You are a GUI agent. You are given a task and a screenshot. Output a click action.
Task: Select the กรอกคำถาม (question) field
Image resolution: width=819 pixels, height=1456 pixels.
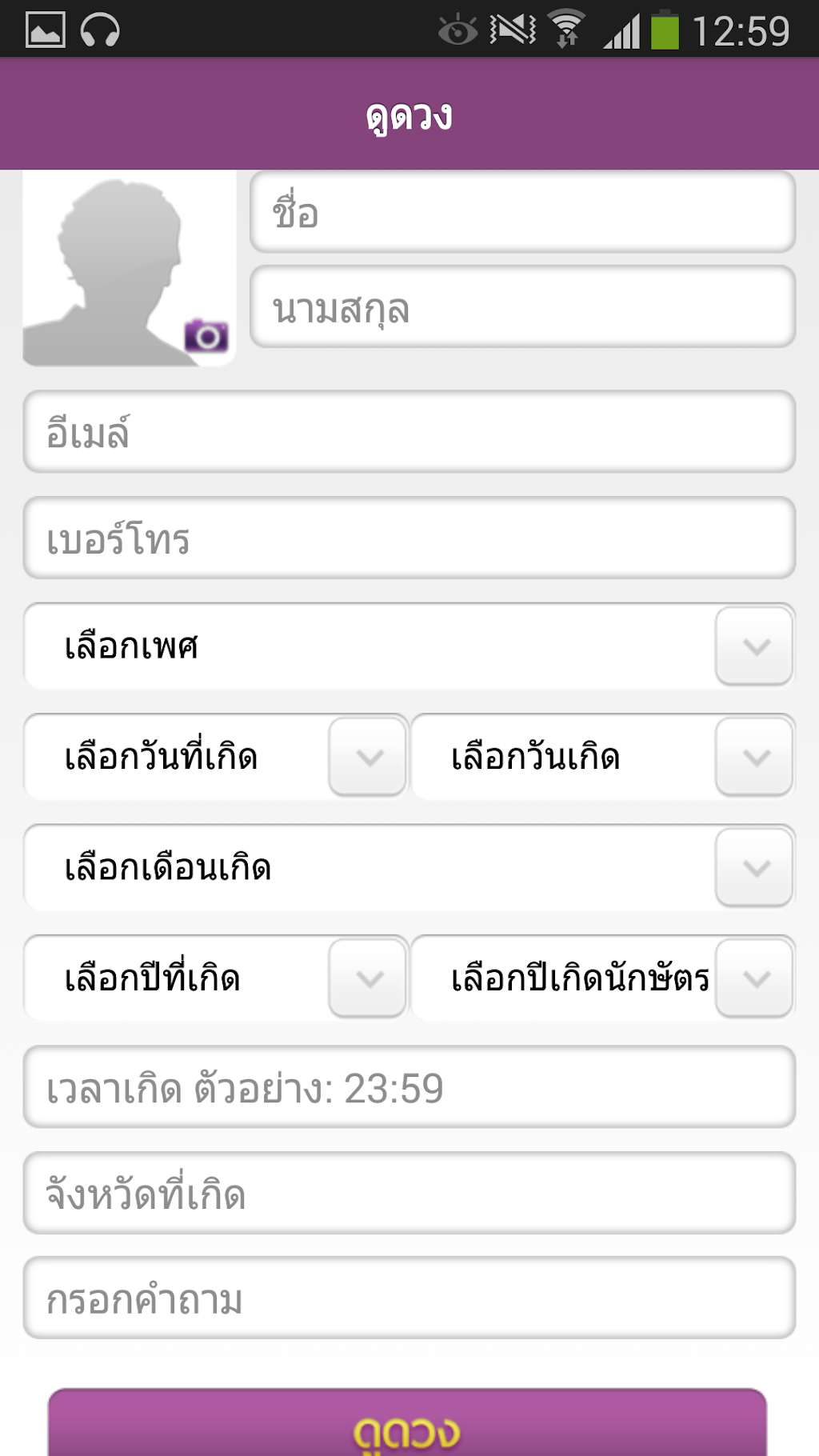(x=409, y=1298)
